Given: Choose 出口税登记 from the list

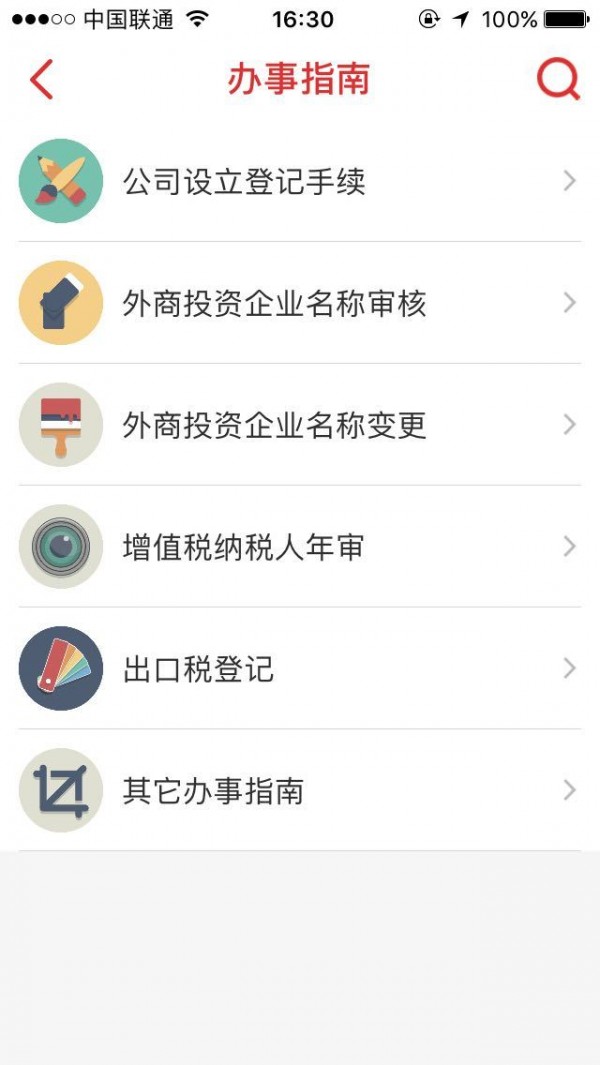Looking at the screenshot, I should pyautogui.click(x=300, y=669).
